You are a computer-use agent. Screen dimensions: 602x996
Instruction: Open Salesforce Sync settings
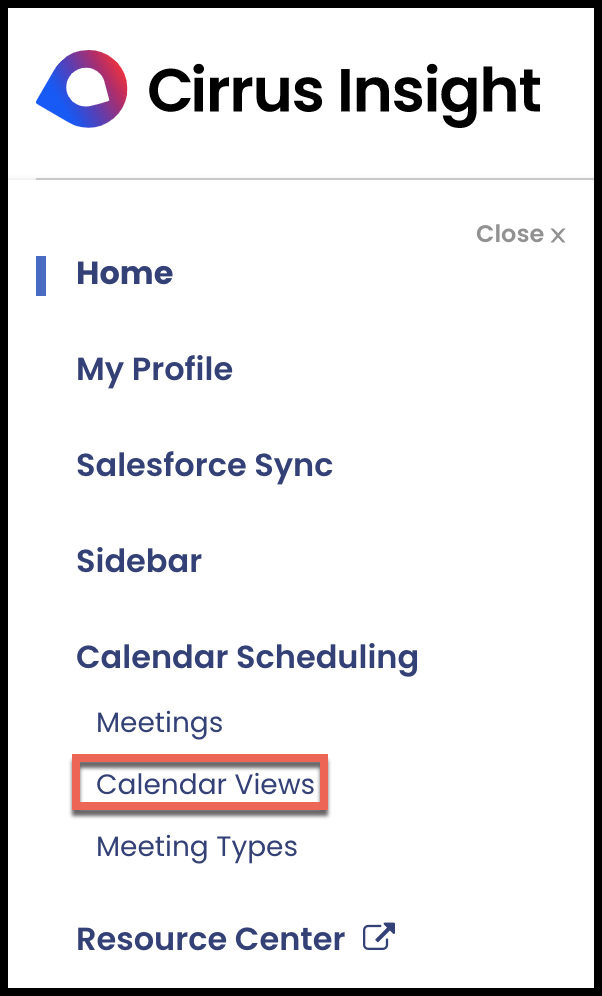204,466
